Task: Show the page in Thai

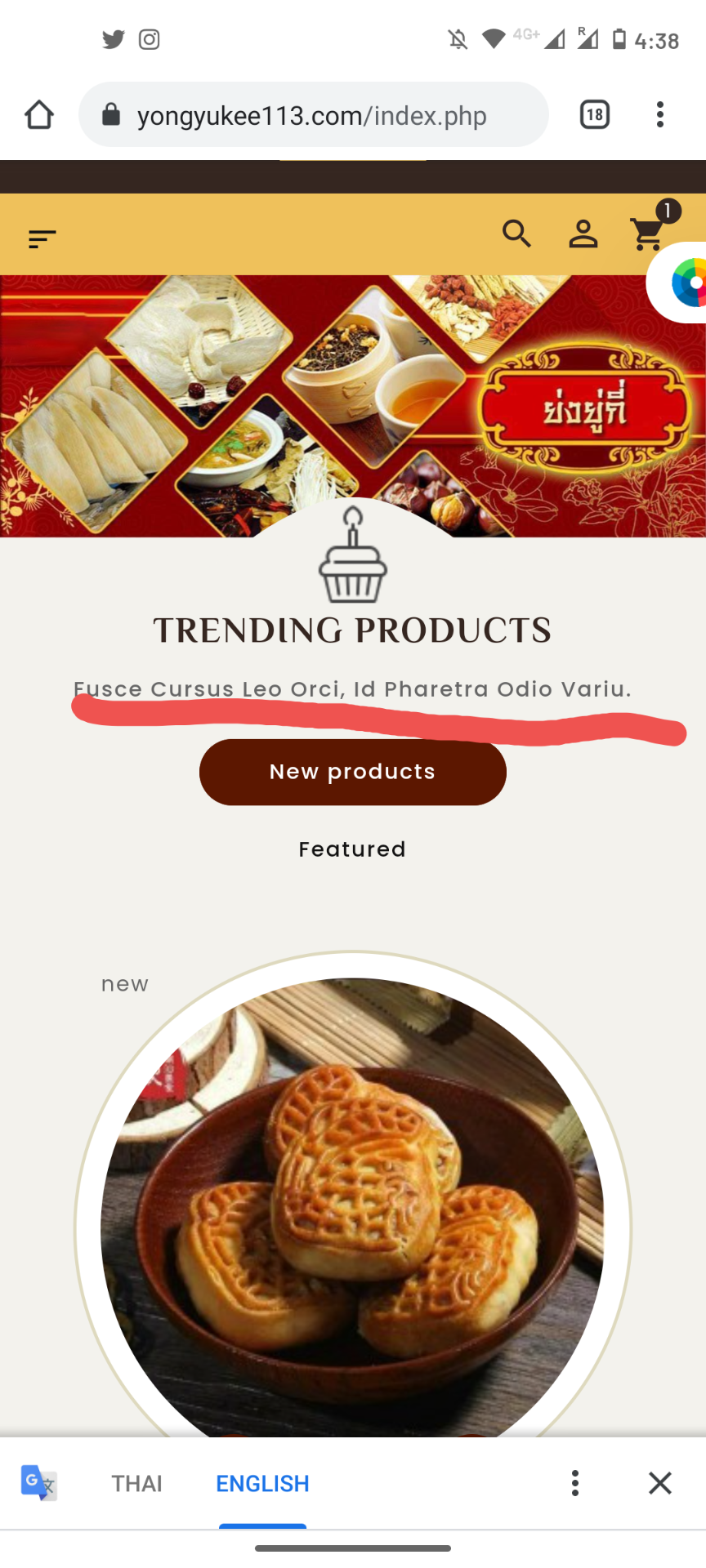Action: pyautogui.click(x=136, y=1483)
